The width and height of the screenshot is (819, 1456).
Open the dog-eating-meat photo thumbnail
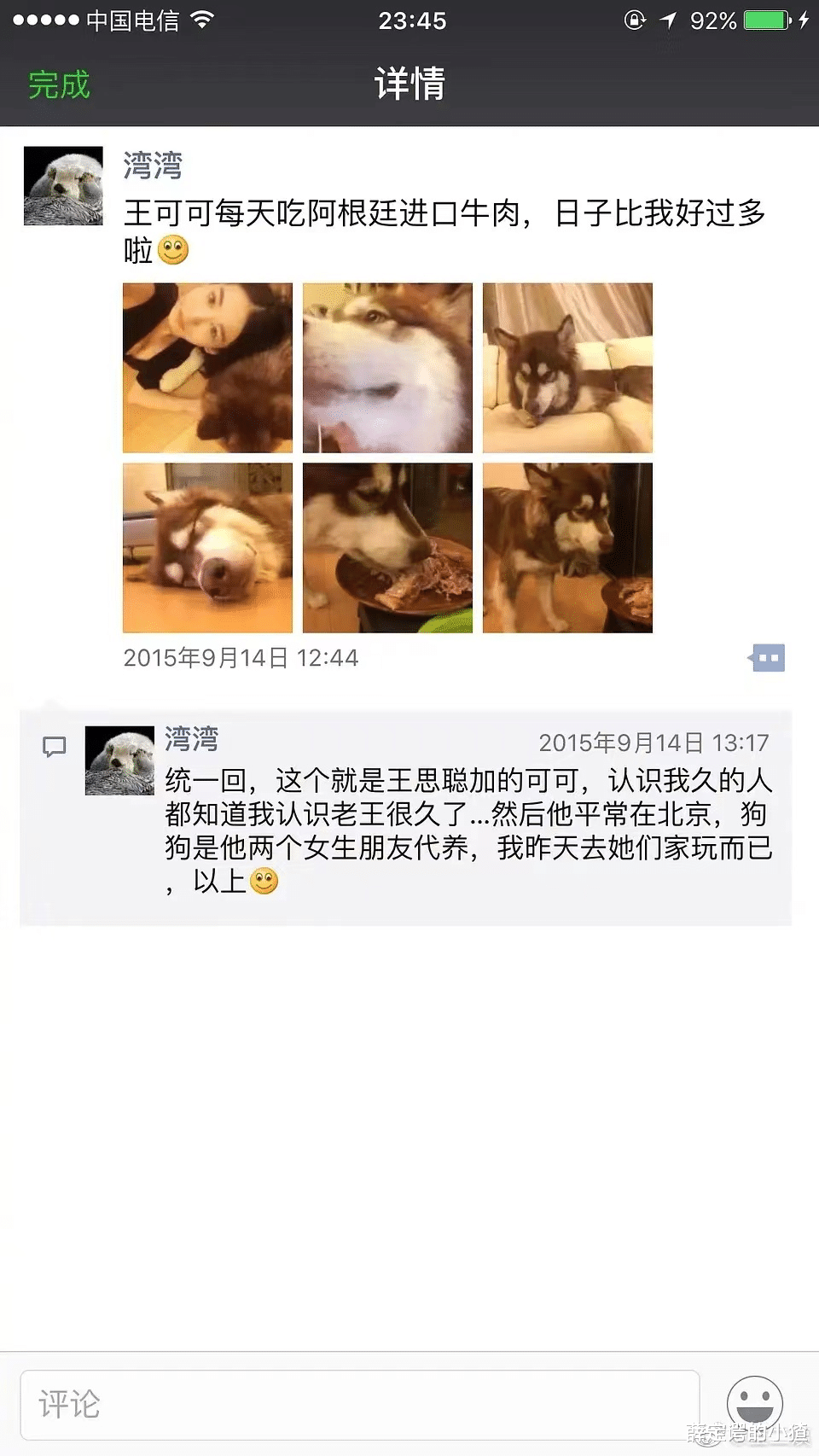pos(387,548)
